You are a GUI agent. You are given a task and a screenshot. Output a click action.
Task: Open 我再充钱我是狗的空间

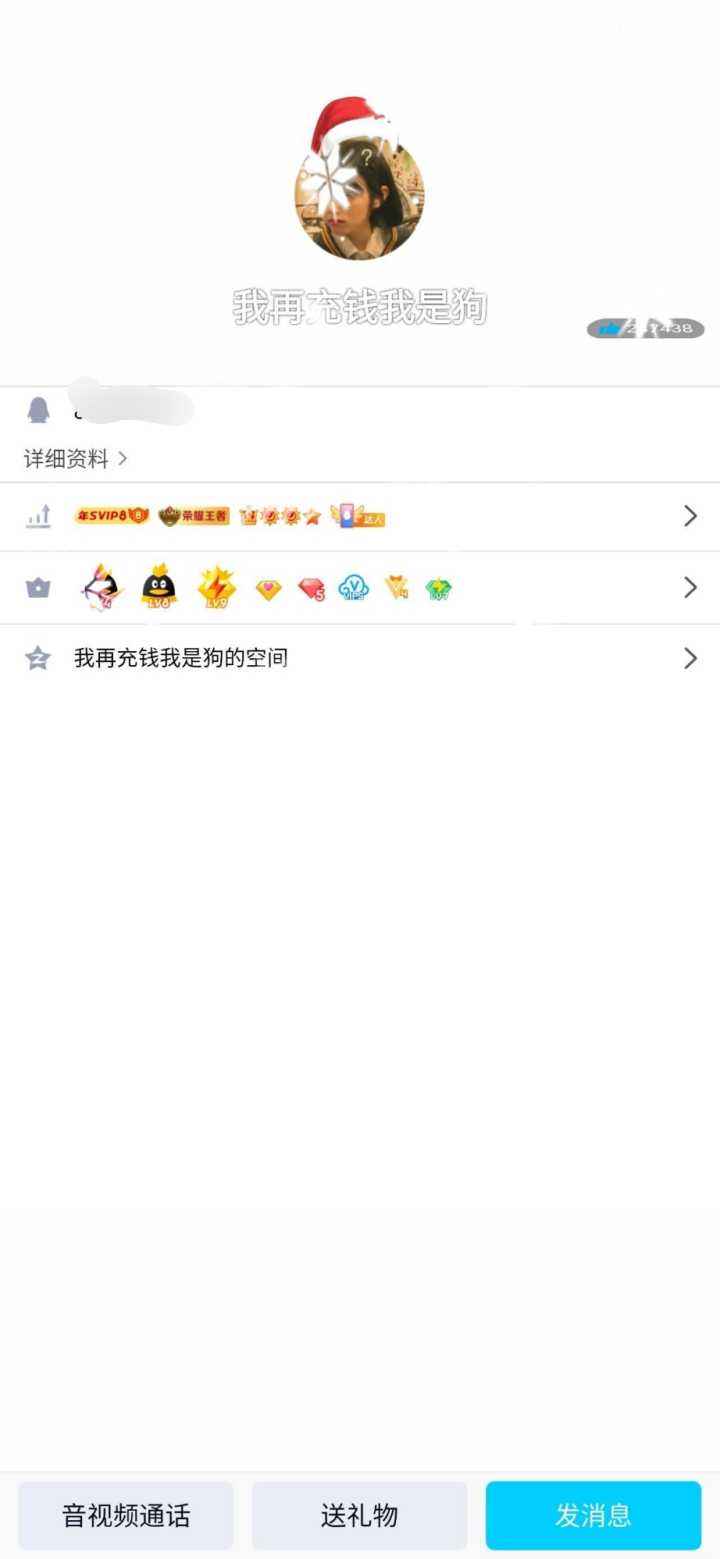(360, 658)
